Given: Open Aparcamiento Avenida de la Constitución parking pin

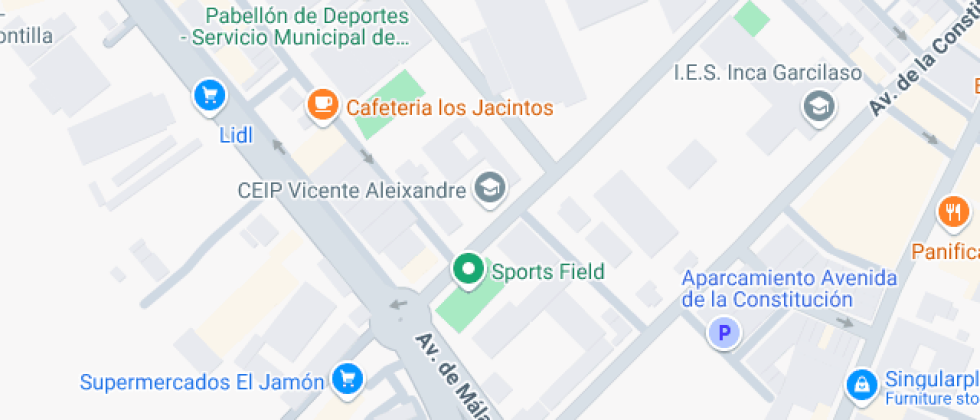Looking at the screenshot, I should pos(724,333).
